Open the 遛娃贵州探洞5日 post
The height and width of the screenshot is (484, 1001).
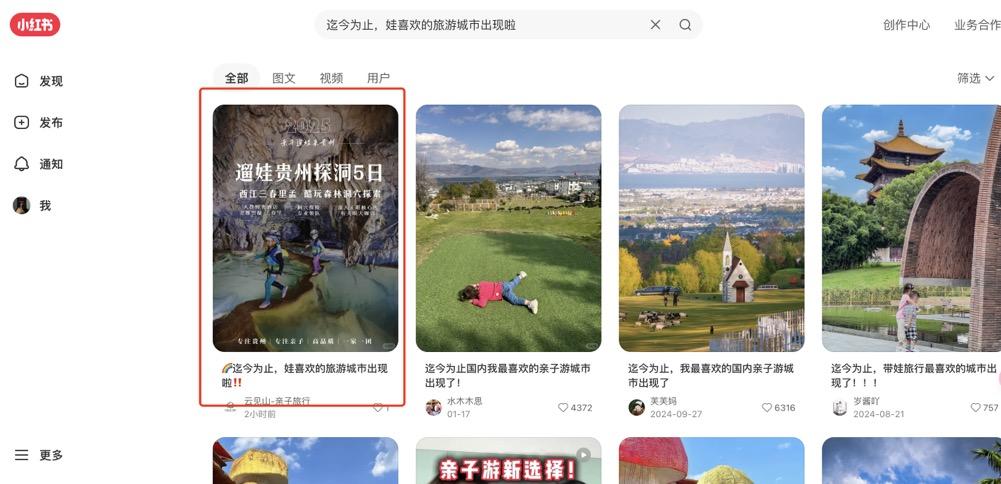[305, 228]
